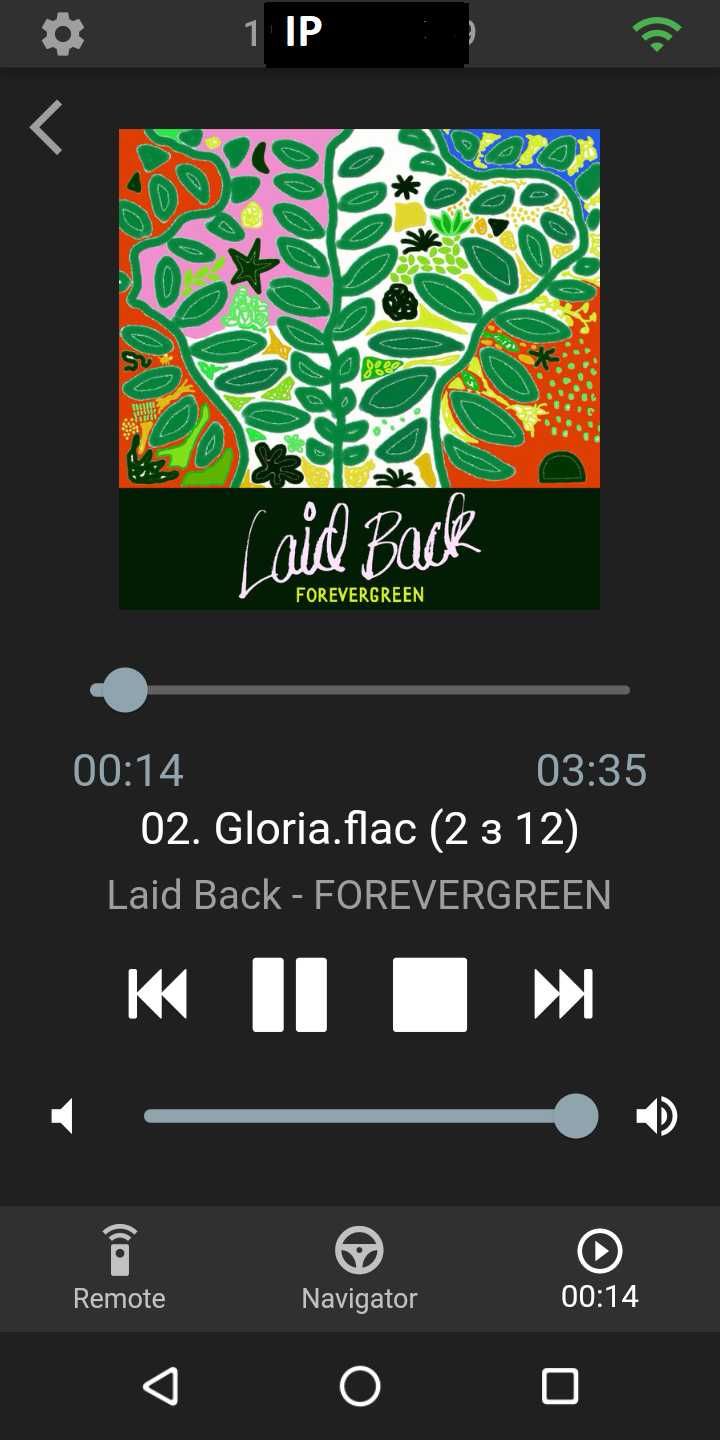Skip to the previous track
Screen dimensions: 720x1440
[x=158, y=994]
